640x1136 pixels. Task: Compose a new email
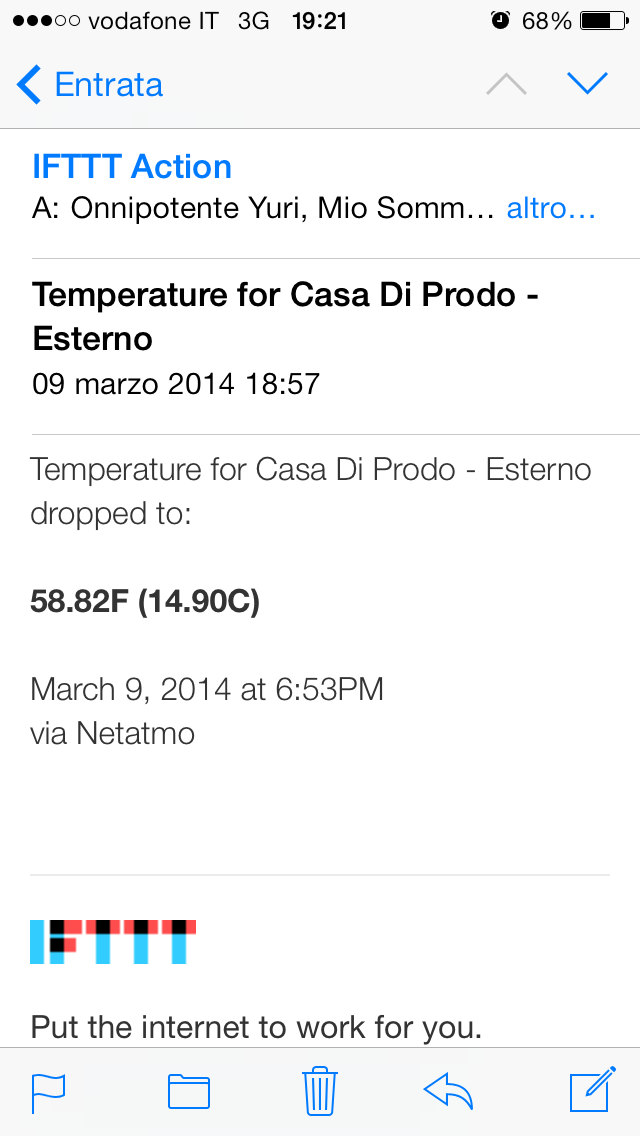coord(590,1090)
